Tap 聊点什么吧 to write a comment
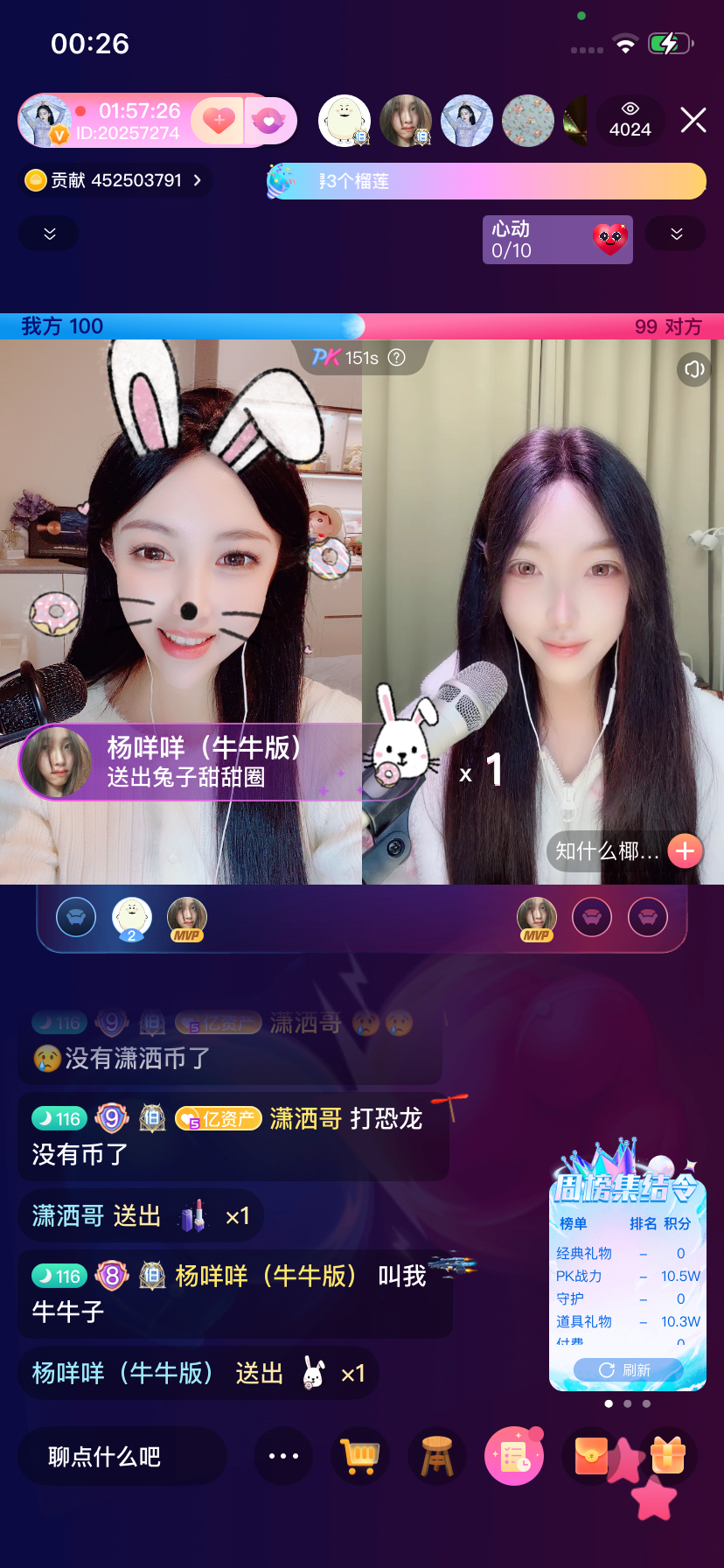724x1568 pixels. (x=122, y=1456)
